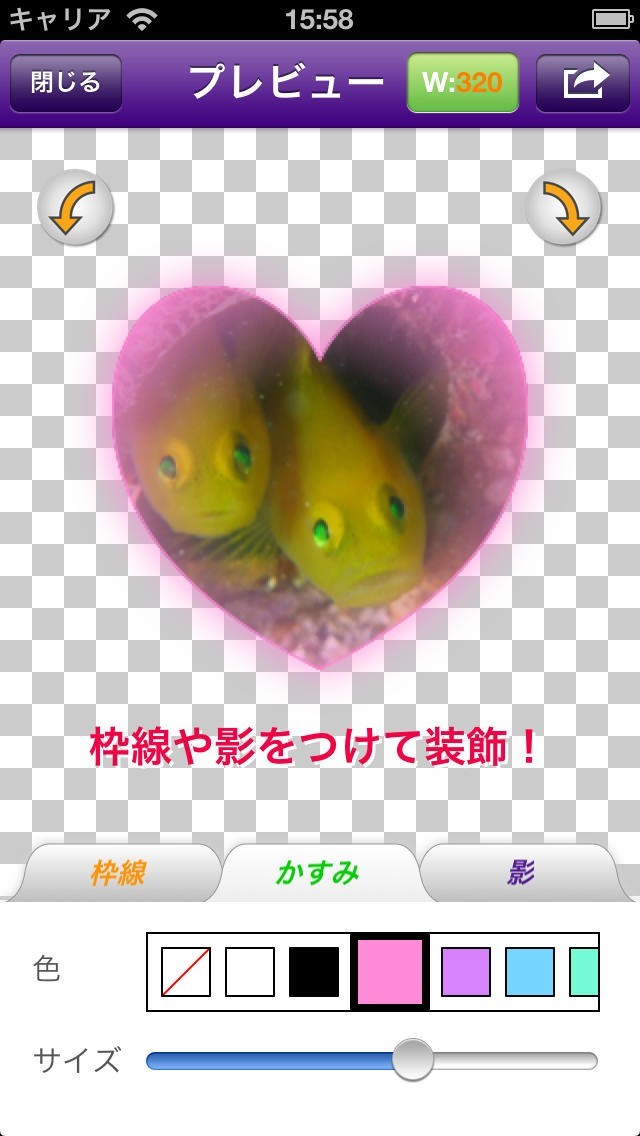The height and width of the screenshot is (1136, 640).
Task: Select the かすみ tab
Action: coord(318,873)
